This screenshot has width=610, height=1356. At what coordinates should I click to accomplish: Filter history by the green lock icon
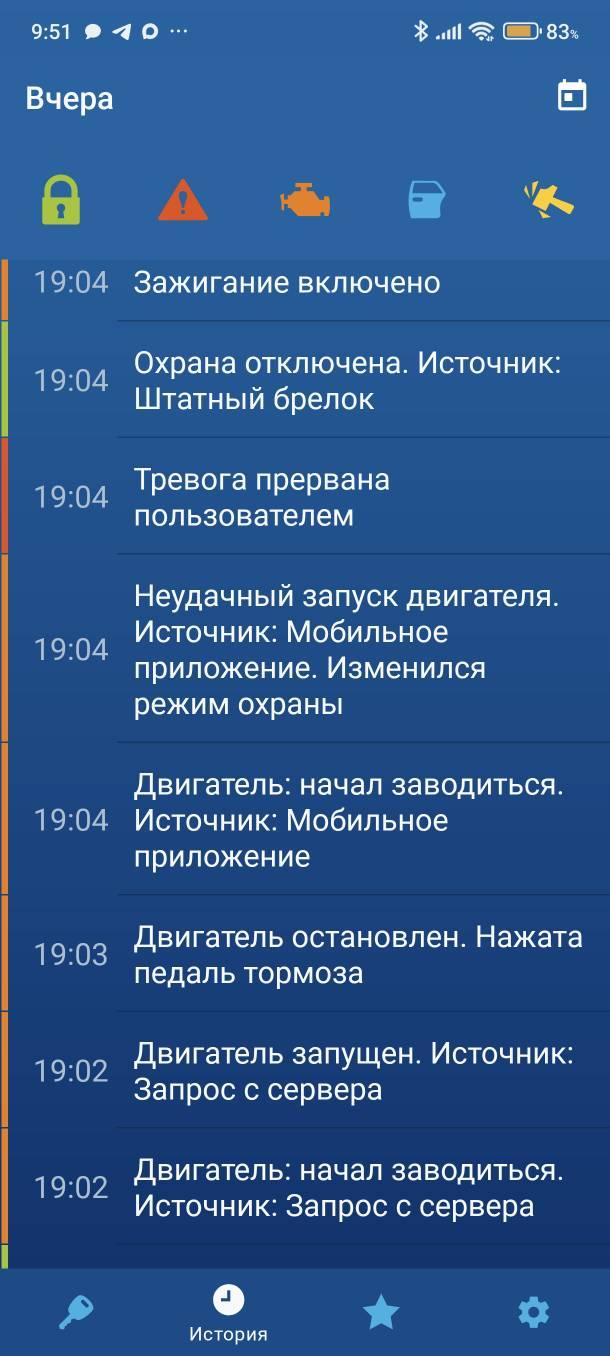pos(61,200)
